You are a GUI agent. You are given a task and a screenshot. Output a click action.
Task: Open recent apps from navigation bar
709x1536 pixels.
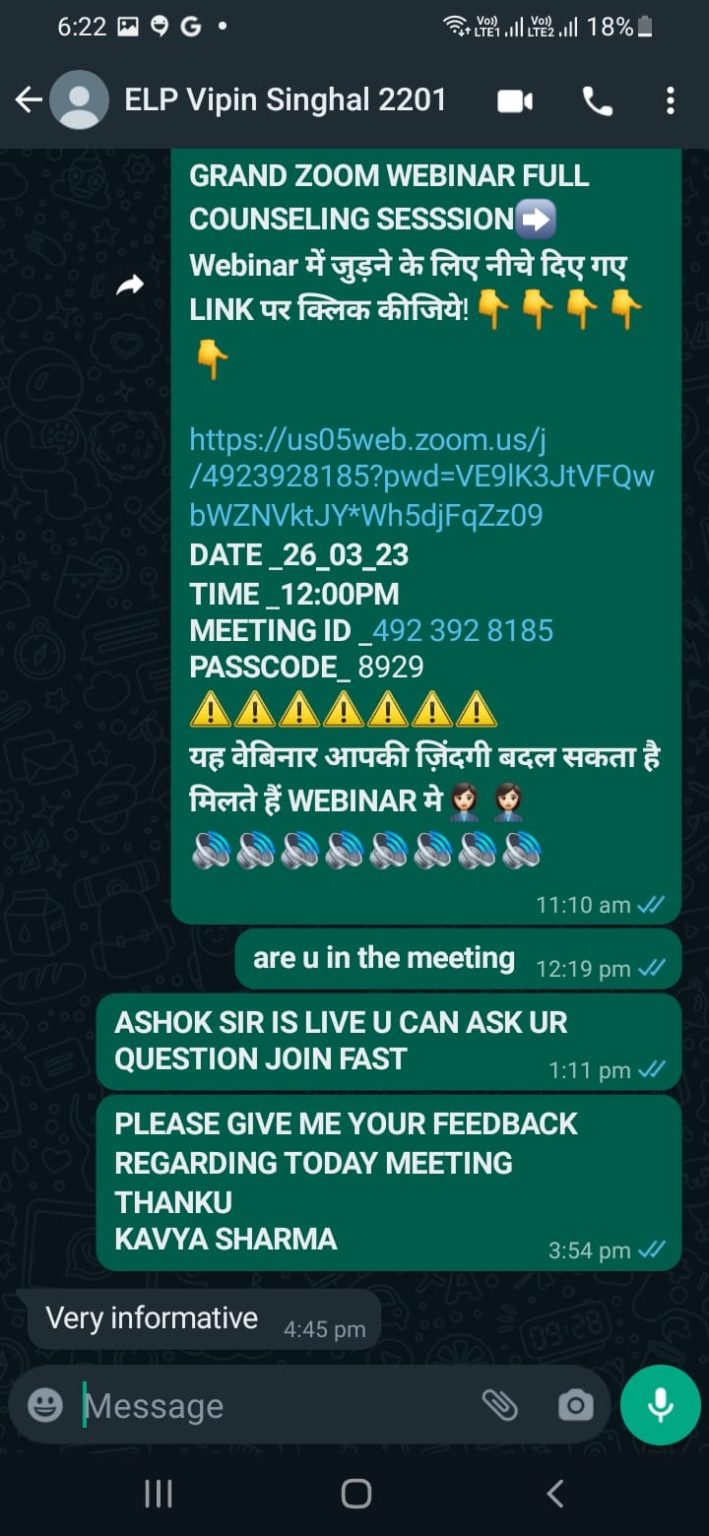coord(158,1494)
